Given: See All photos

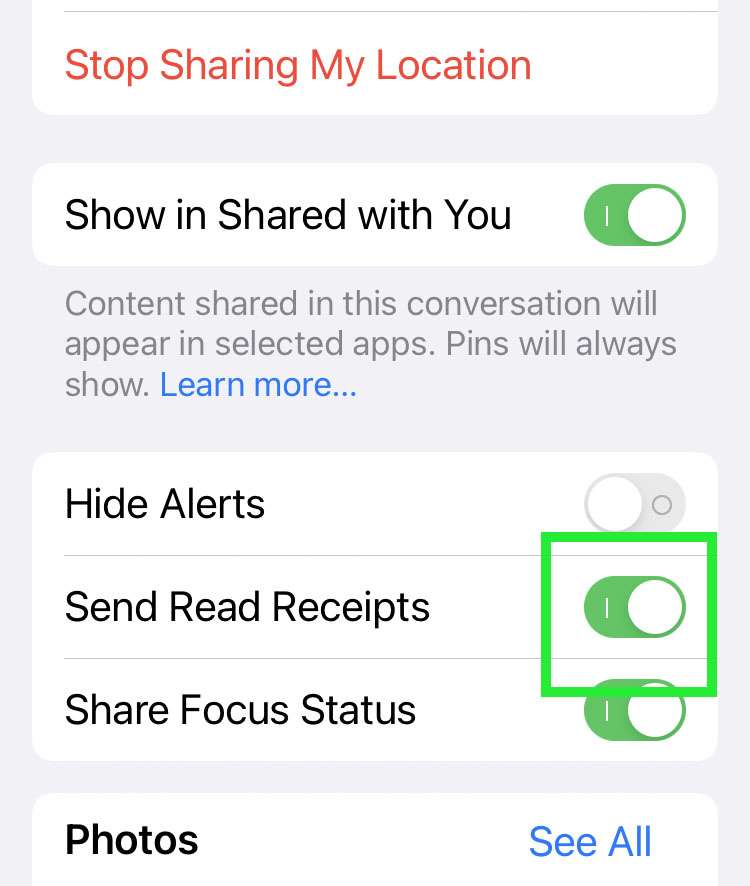Looking at the screenshot, I should 590,842.
